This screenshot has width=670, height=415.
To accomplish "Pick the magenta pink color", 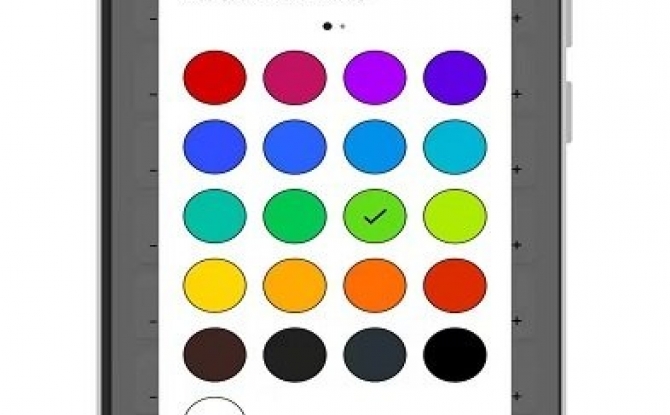I will pos(295,77).
